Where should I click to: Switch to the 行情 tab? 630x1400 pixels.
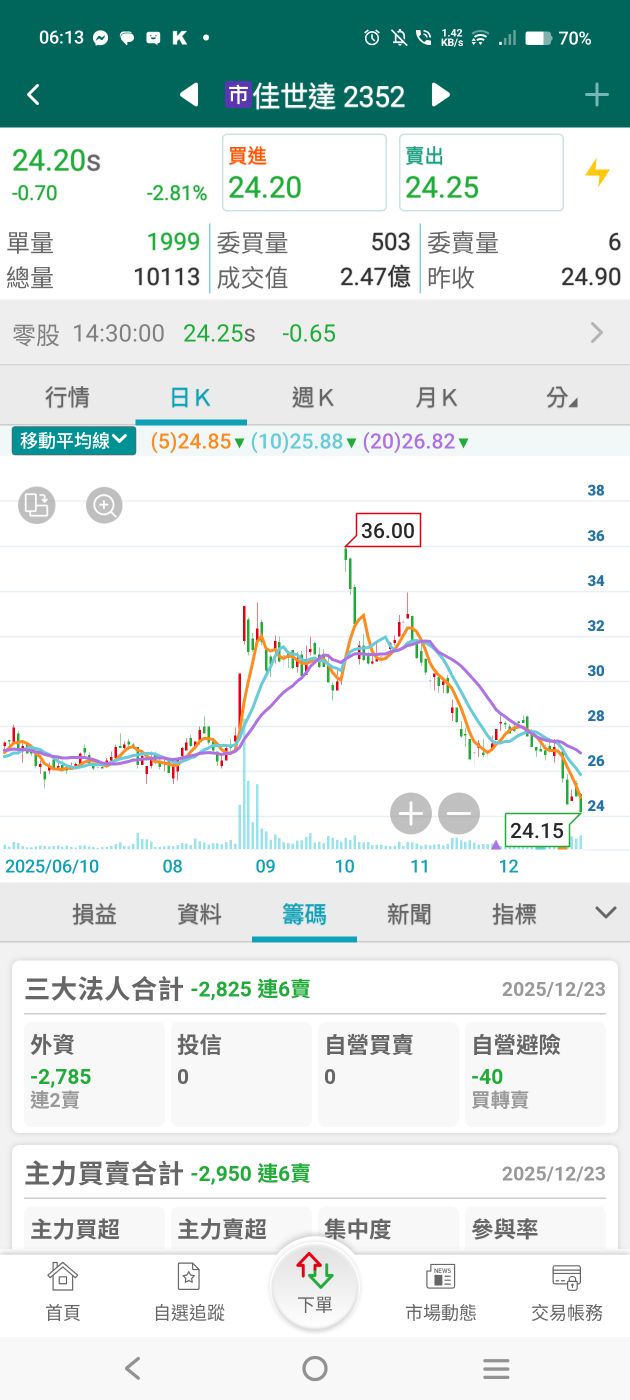67,398
